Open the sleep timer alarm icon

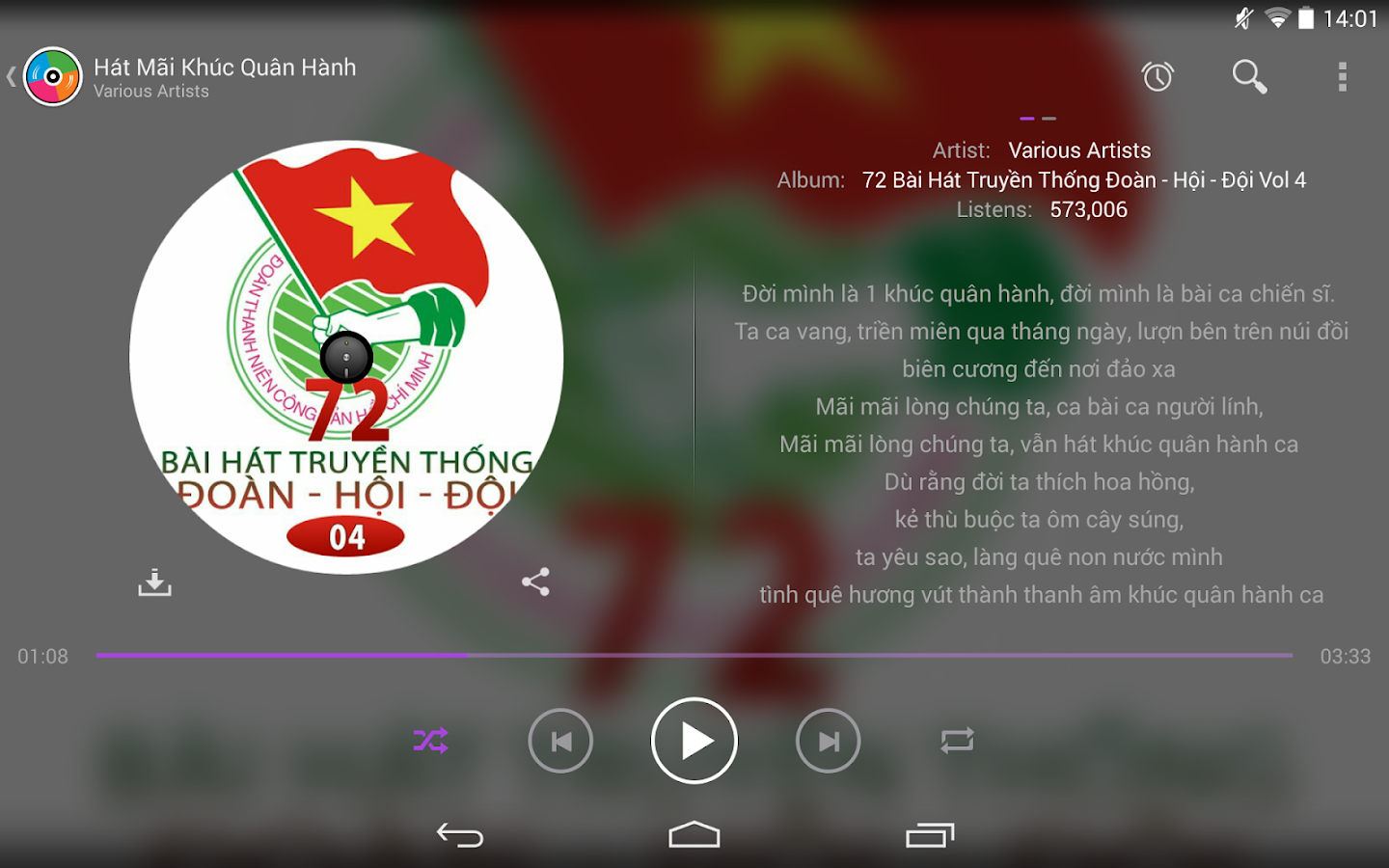point(1157,76)
